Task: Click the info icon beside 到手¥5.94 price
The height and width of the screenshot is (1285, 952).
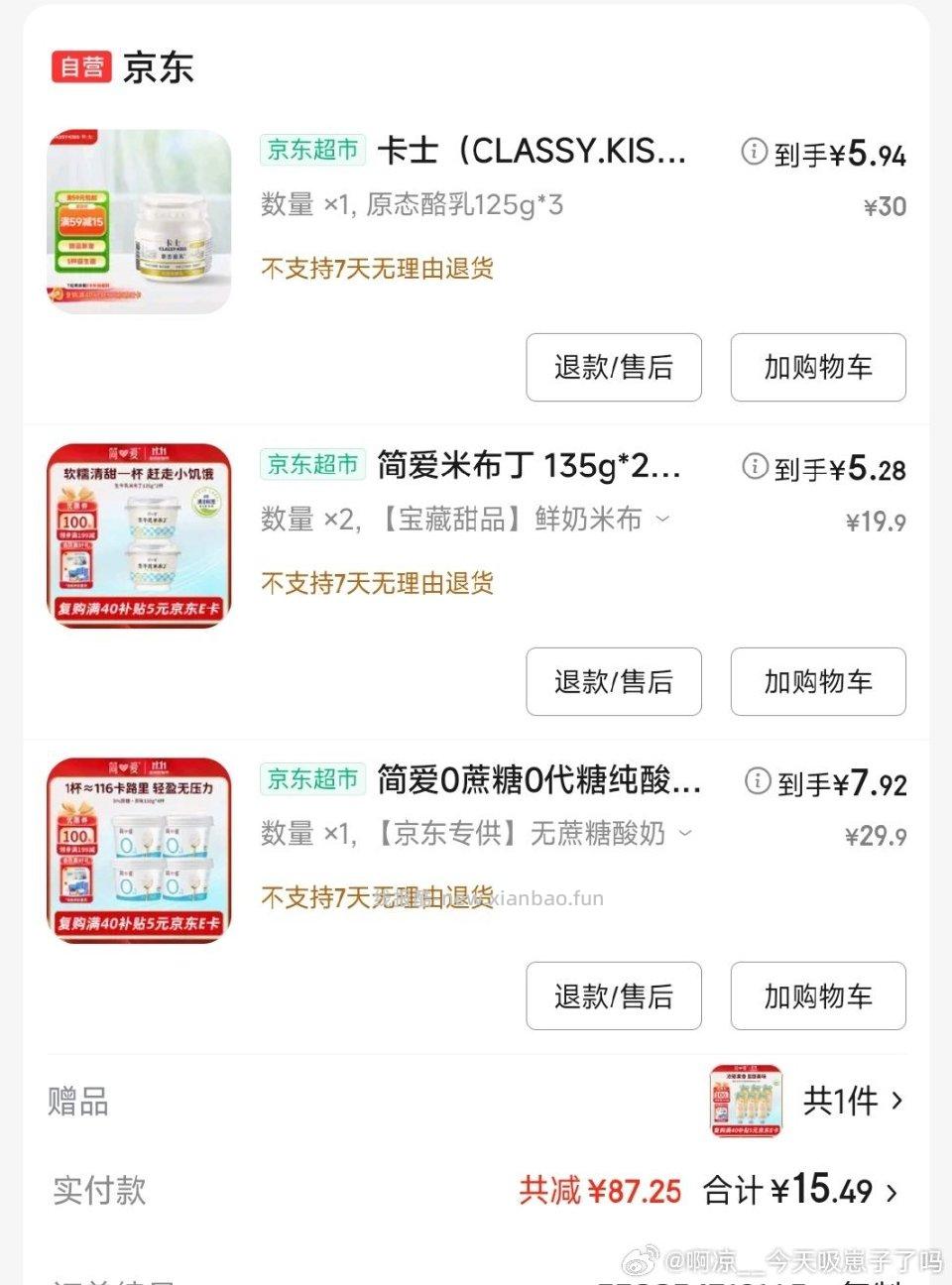Action: [x=755, y=153]
